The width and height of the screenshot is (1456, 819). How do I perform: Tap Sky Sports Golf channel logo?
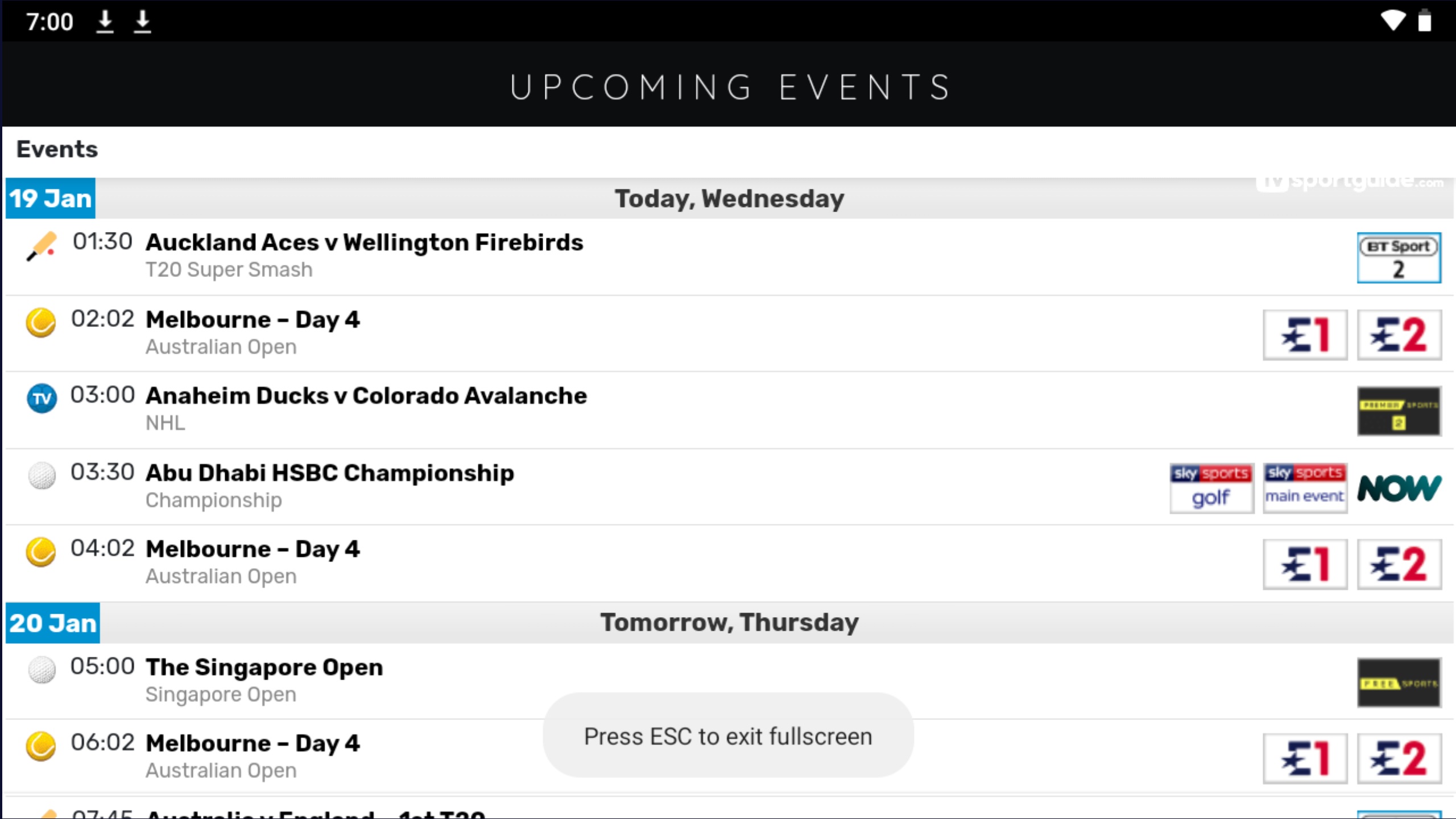click(x=1211, y=488)
